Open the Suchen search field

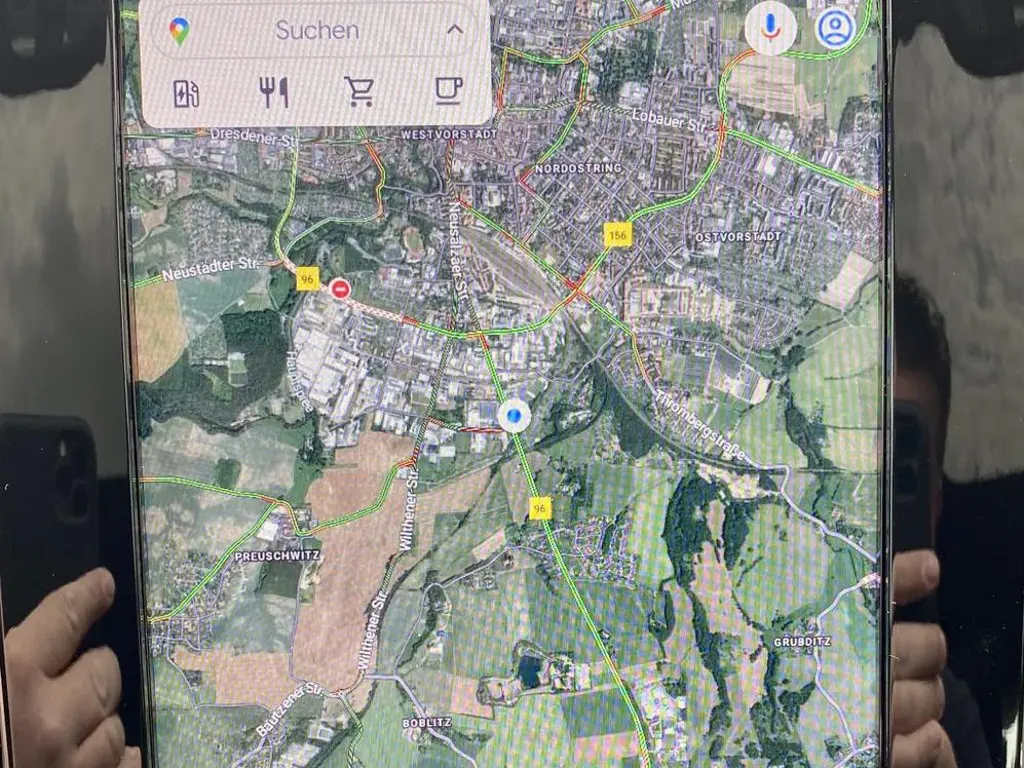pyautogui.click(x=316, y=30)
